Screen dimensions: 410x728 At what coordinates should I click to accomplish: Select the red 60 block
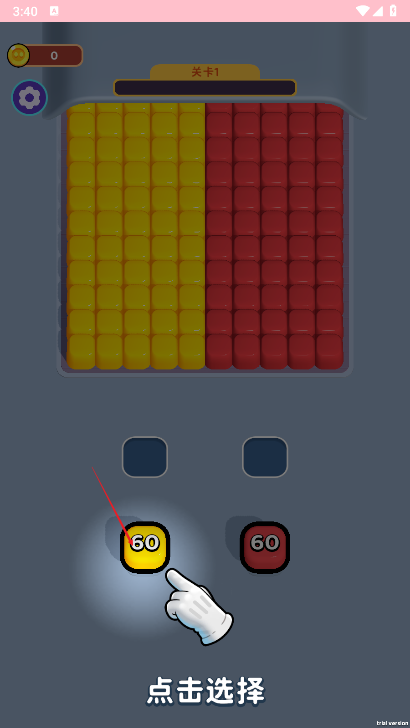(265, 547)
